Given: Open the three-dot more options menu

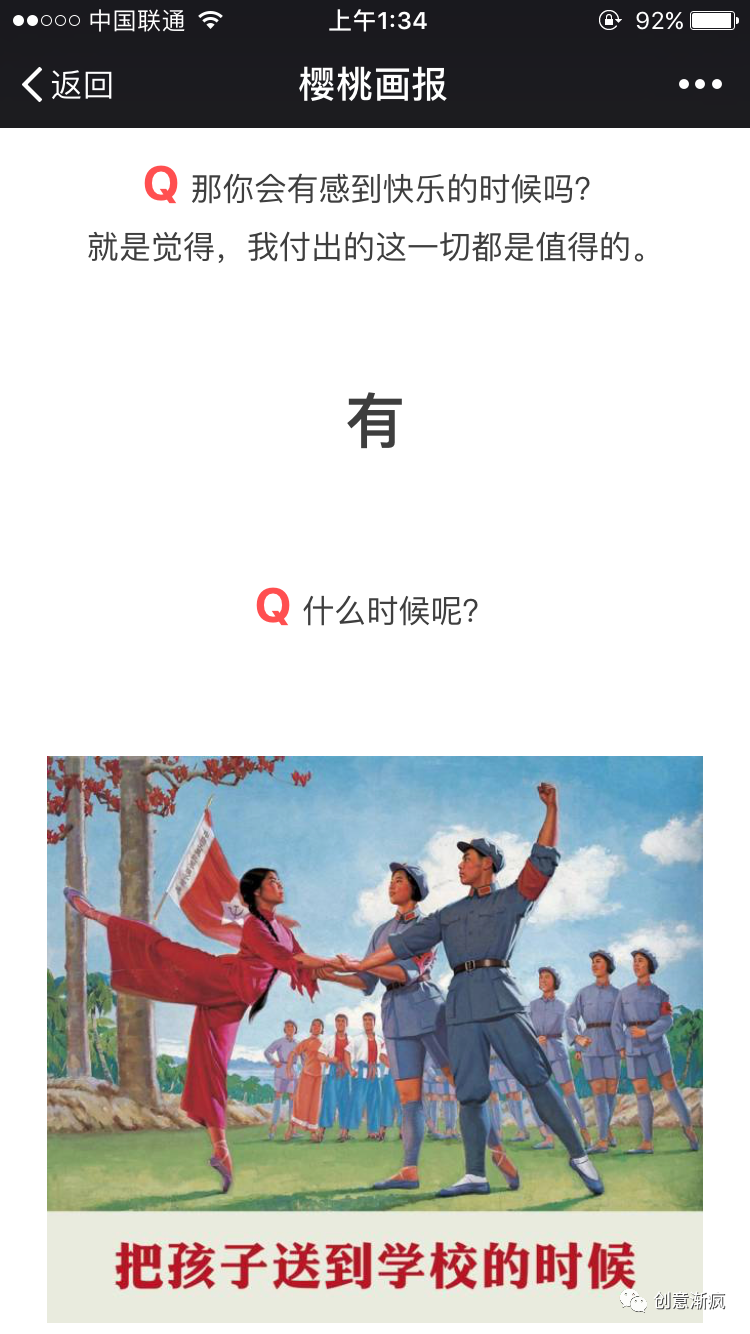Looking at the screenshot, I should pyautogui.click(x=700, y=85).
